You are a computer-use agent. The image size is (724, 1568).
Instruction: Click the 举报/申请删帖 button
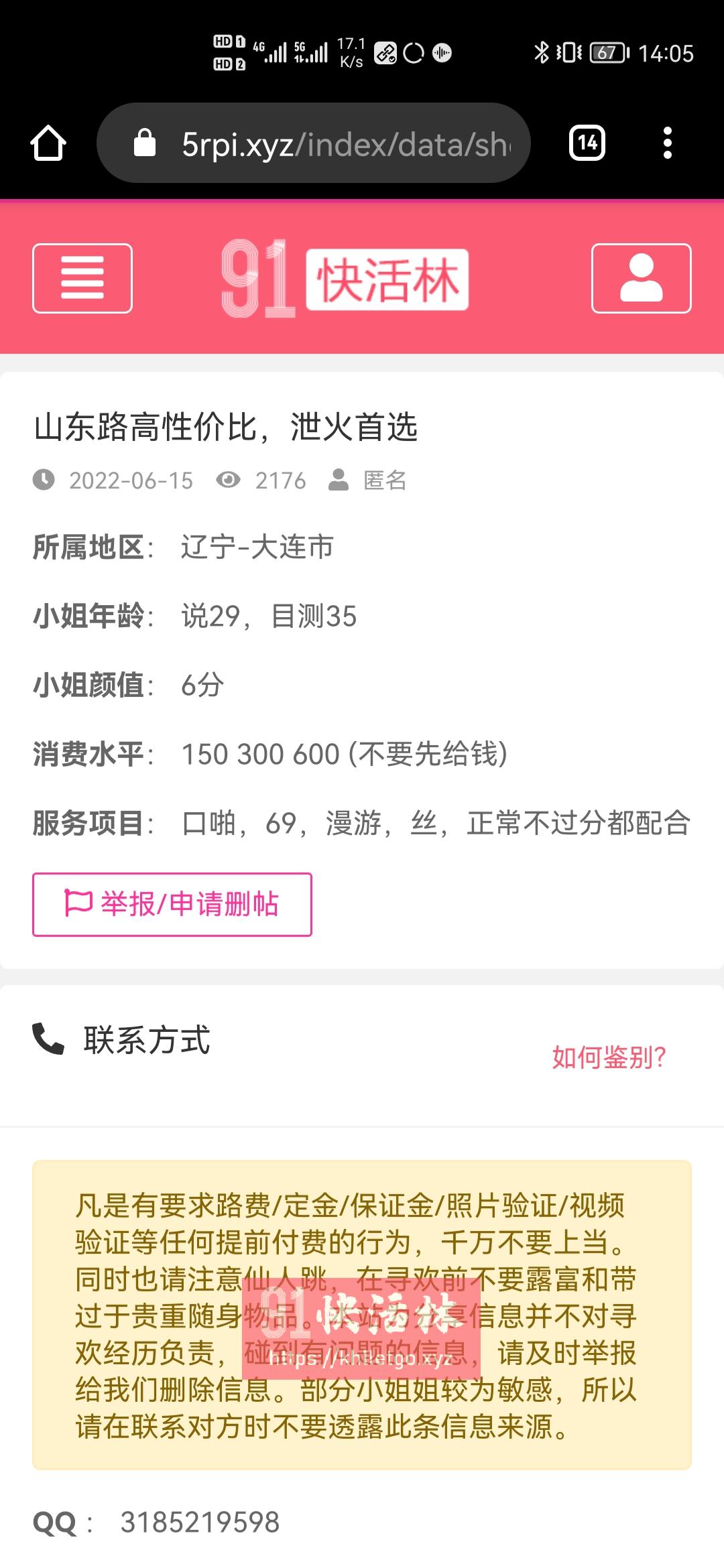171,904
